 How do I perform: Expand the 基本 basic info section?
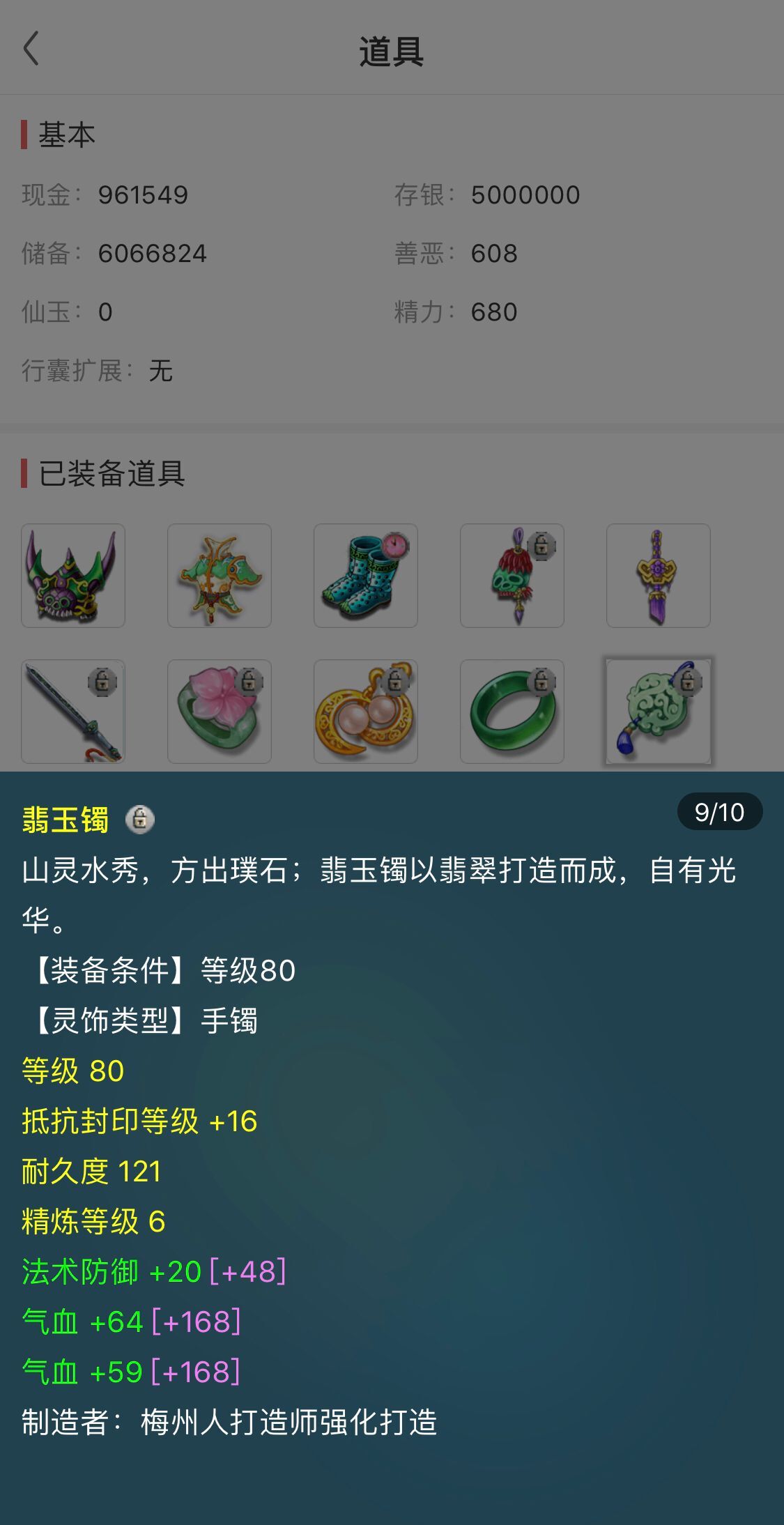point(68,132)
